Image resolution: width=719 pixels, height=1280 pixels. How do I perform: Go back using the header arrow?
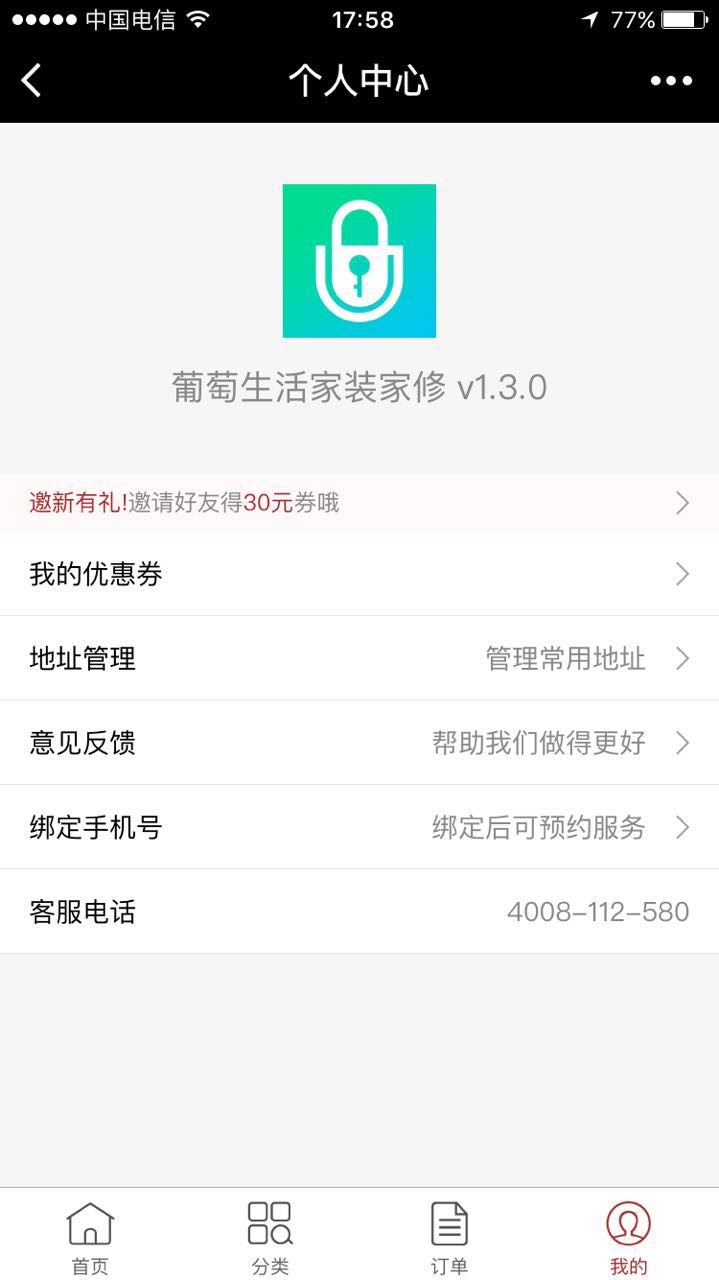click(32, 81)
